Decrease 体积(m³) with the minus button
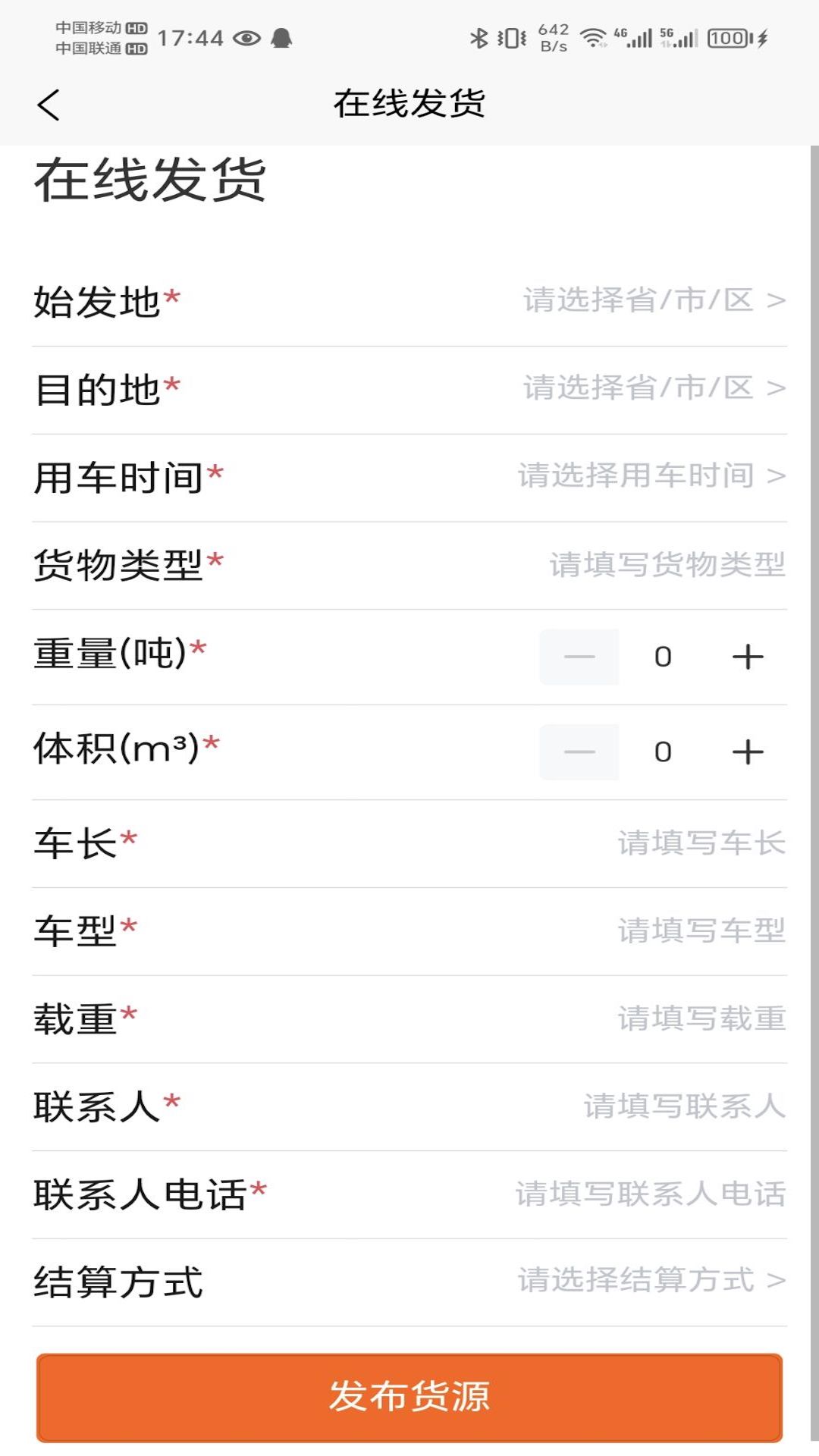This screenshot has height=1456, width=819. (x=579, y=752)
